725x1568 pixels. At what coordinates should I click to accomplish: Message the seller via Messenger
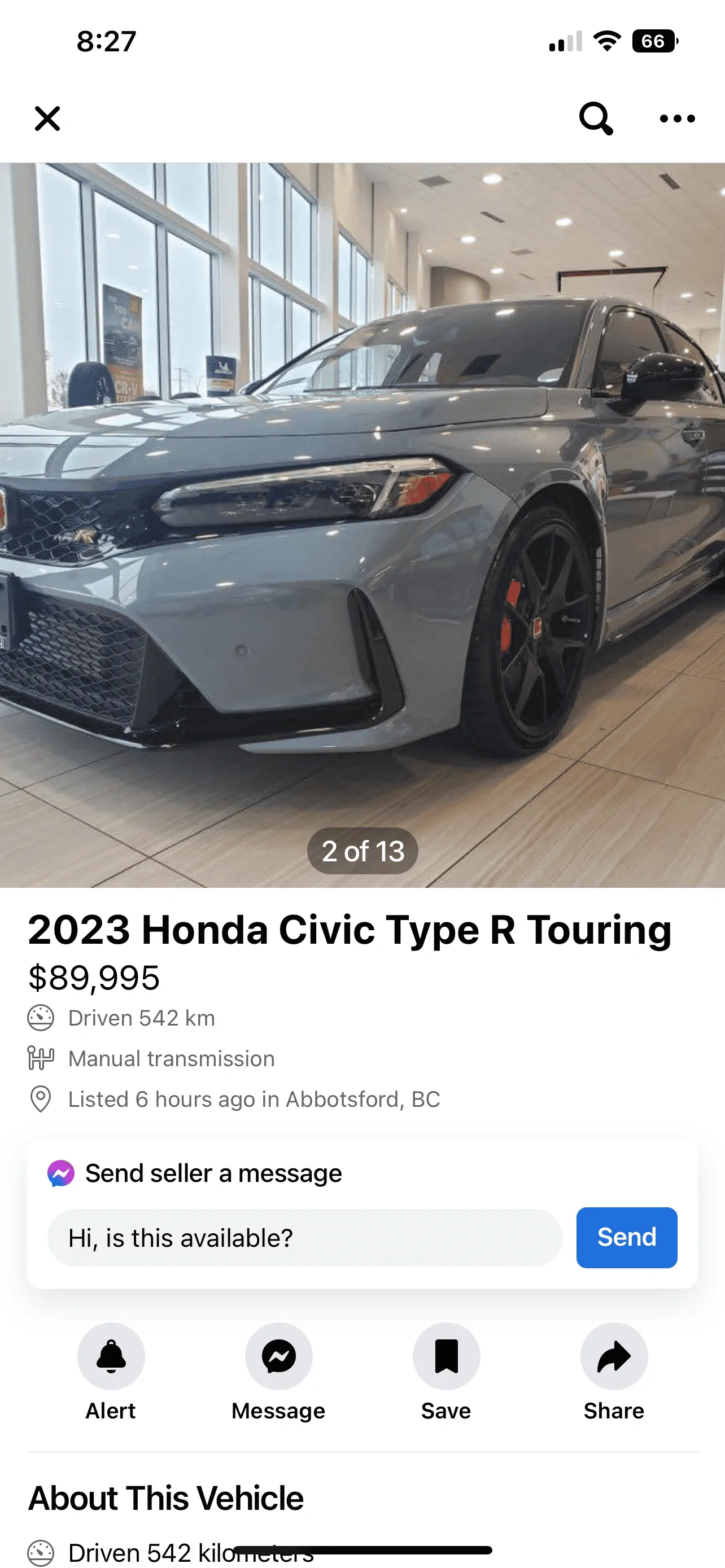(279, 1356)
